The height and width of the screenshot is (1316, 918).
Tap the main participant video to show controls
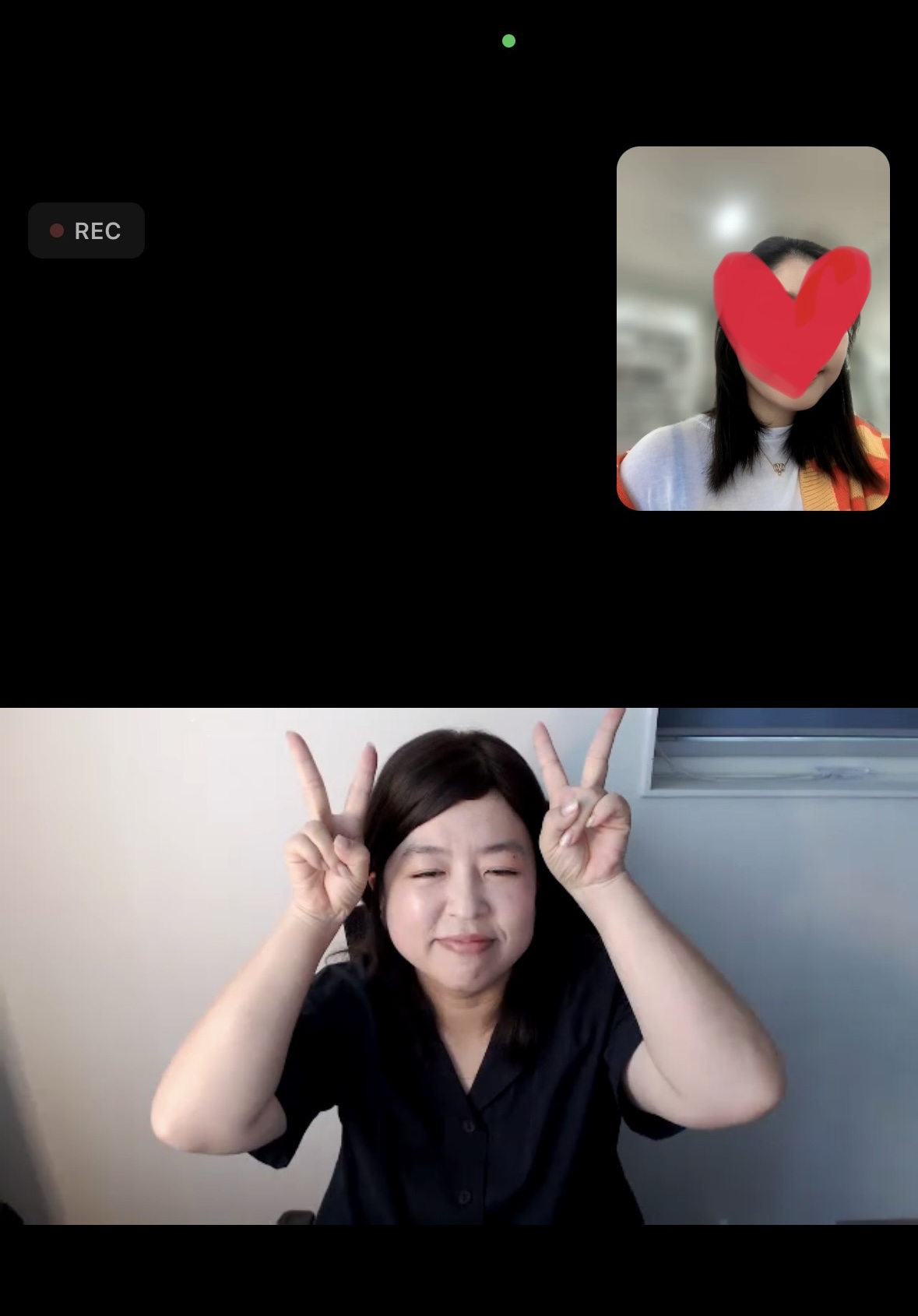point(459,966)
